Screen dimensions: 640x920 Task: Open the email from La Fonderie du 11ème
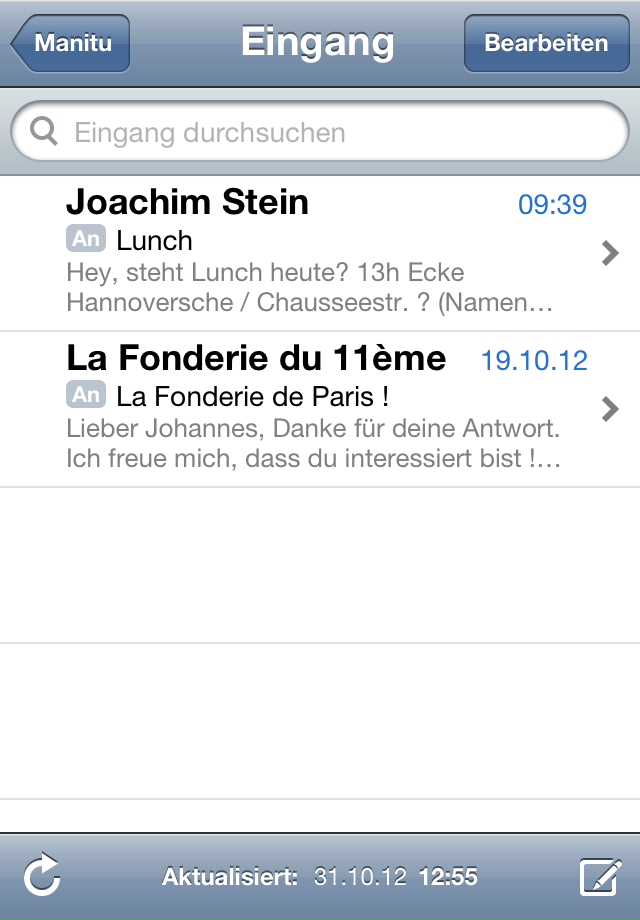320,409
